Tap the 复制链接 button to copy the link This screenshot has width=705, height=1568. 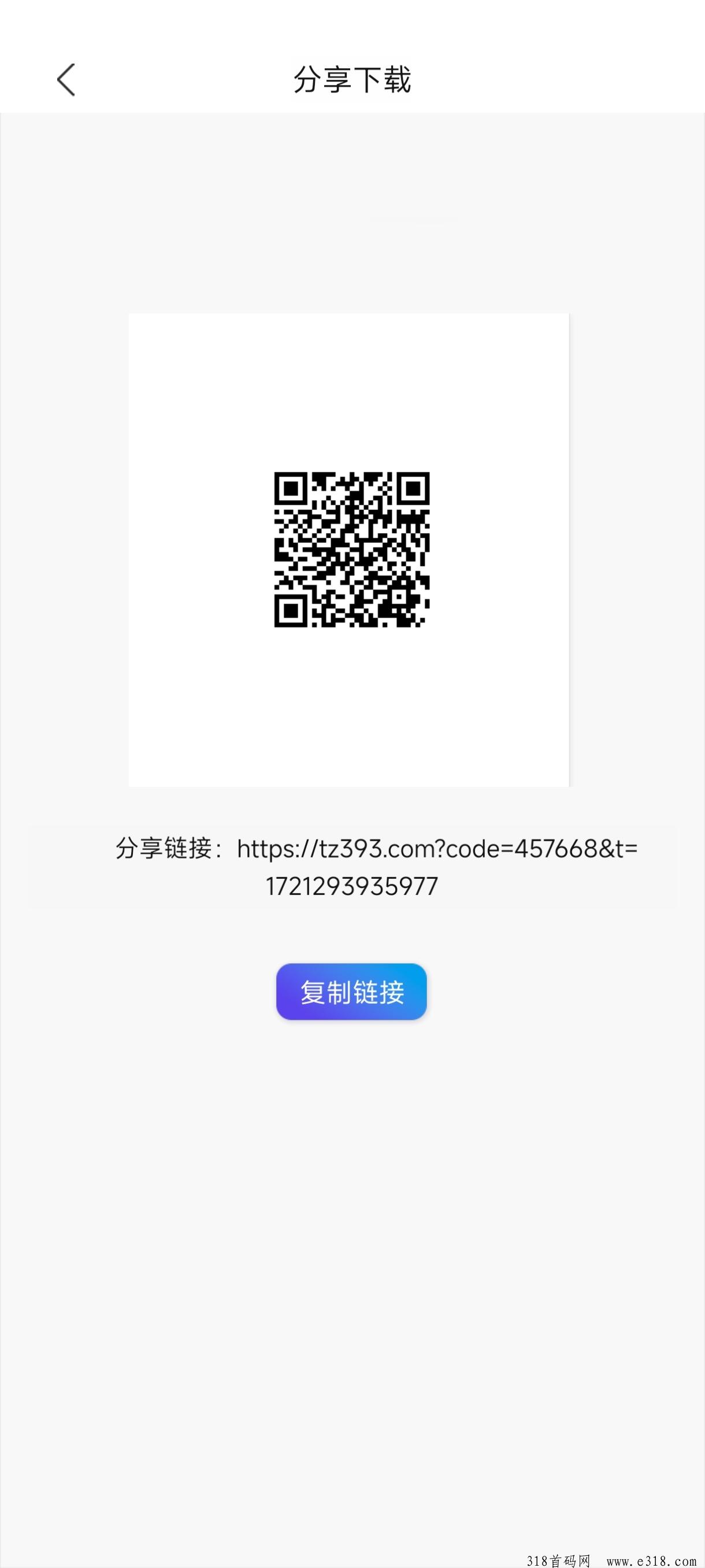coord(351,992)
